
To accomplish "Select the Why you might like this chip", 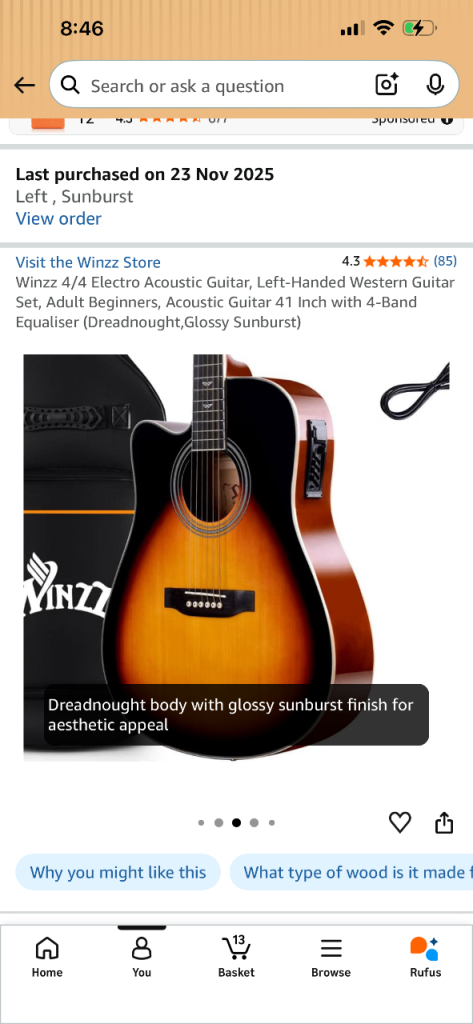I will click(118, 872).
